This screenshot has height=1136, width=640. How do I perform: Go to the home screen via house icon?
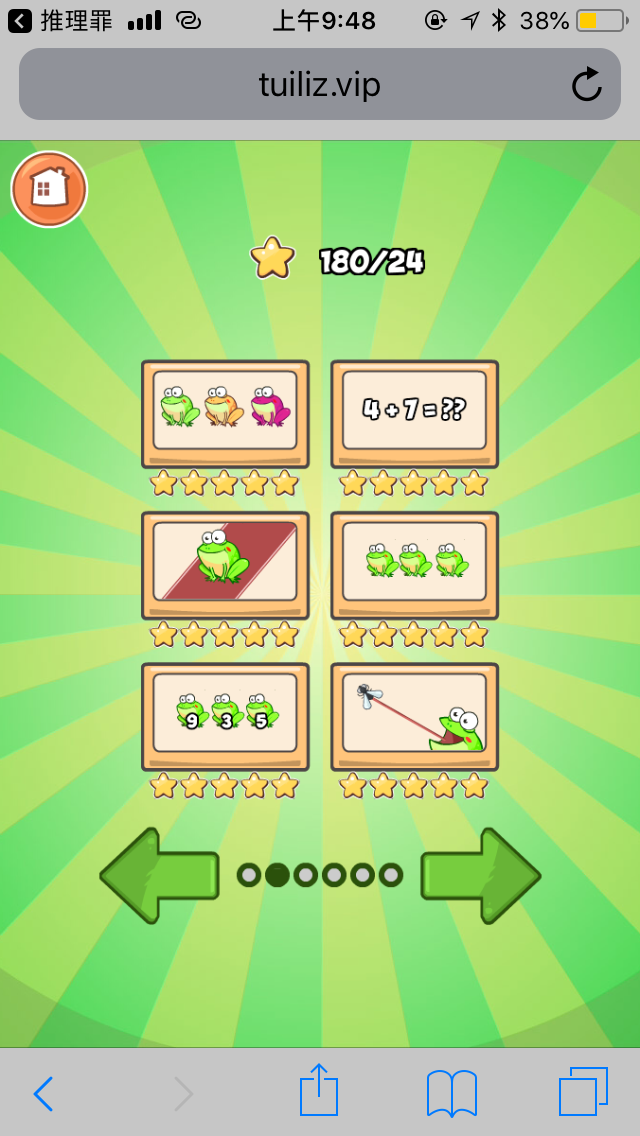tap(49, 189)
